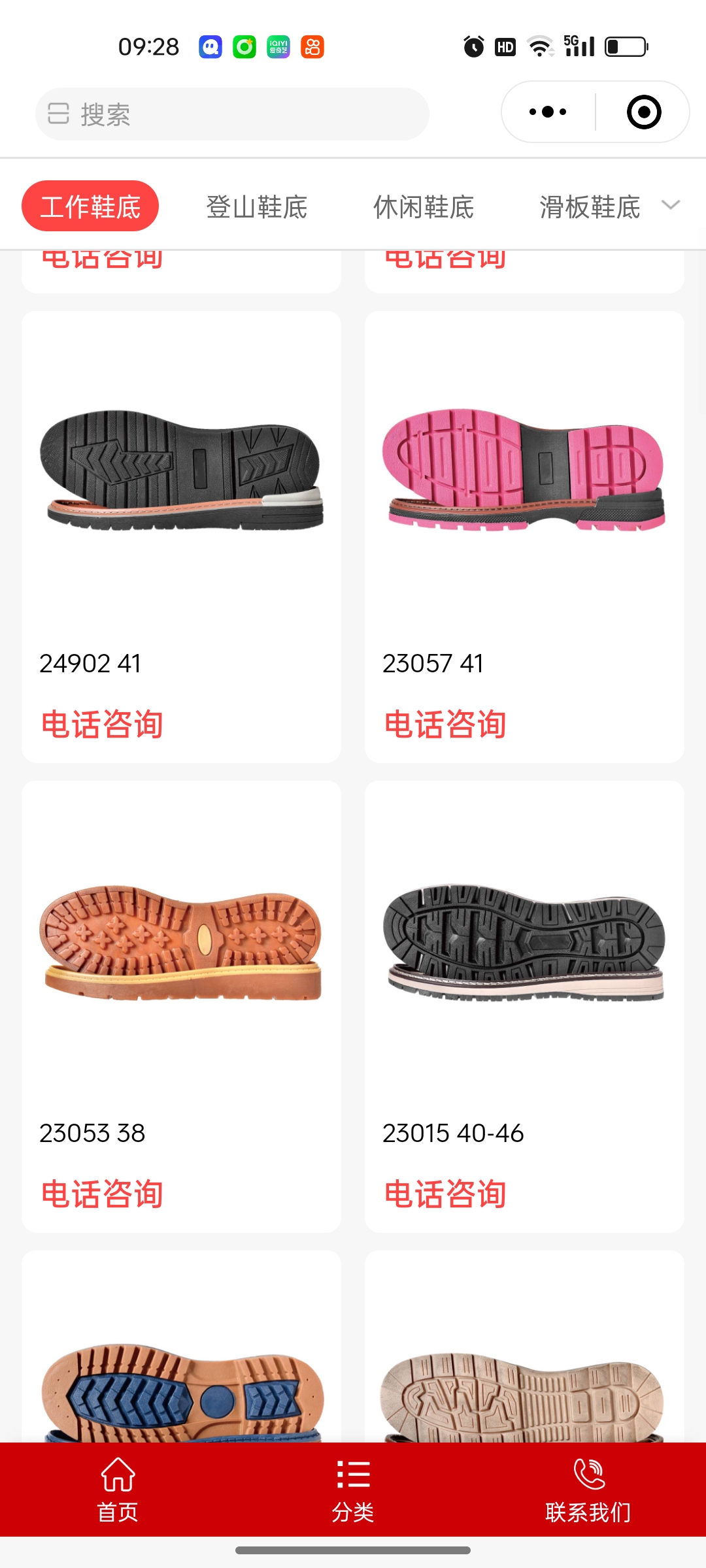
Task: Tap 电话咨询 under product 23057 41
Action: pyautogui.click(x=445, y=725)
